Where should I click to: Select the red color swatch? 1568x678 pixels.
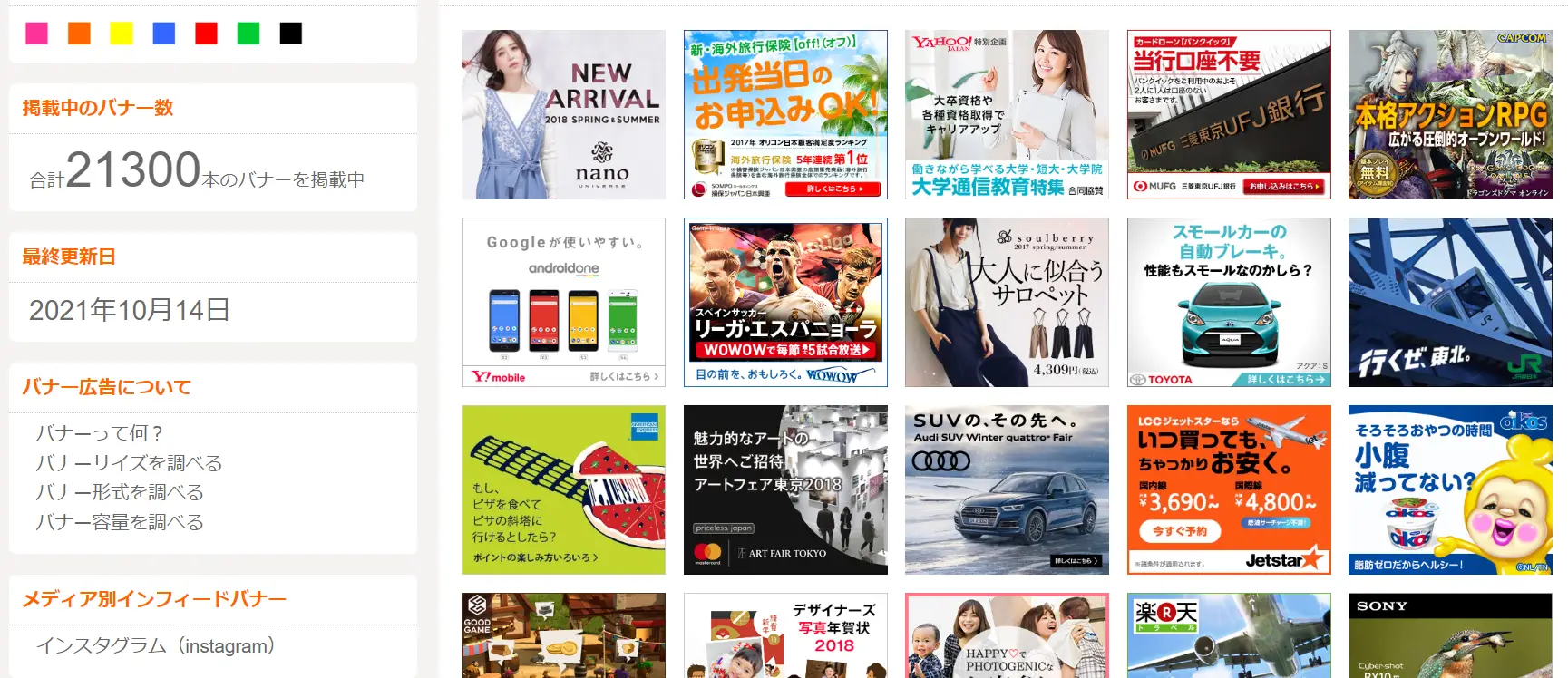pos(207,34)
